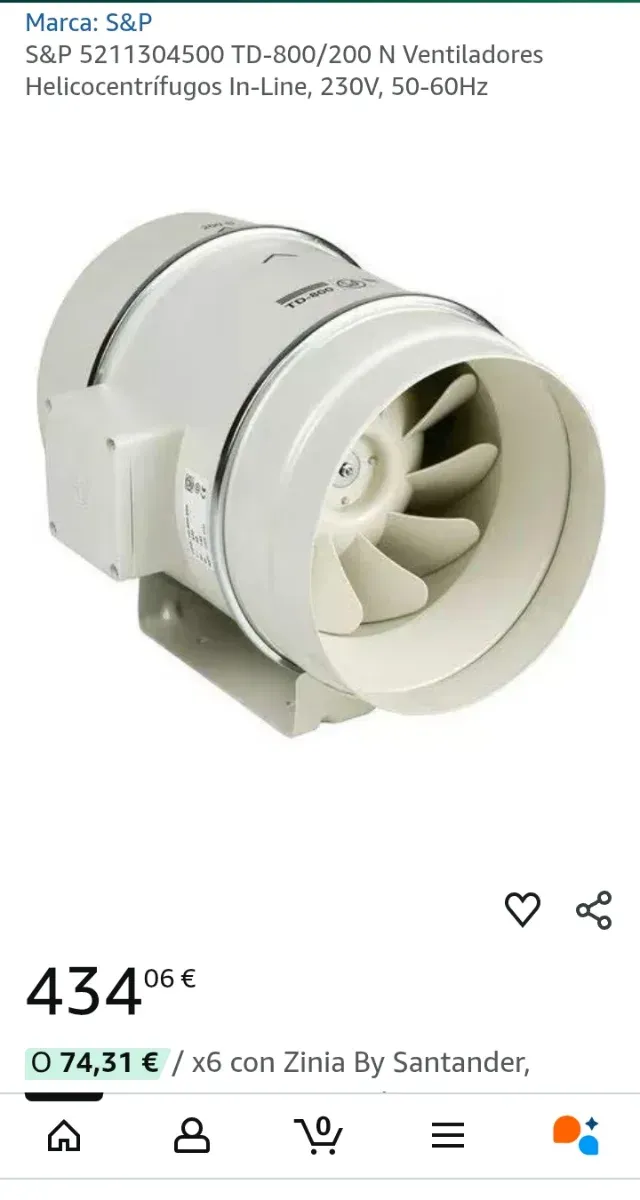Open the shopping cart
This screenshot has height=1200, width=640.
coord(319,1135)
